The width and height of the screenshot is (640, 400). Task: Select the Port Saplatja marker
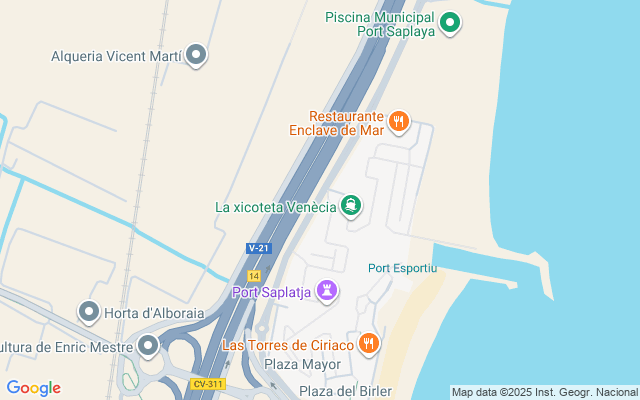(327, 292)
